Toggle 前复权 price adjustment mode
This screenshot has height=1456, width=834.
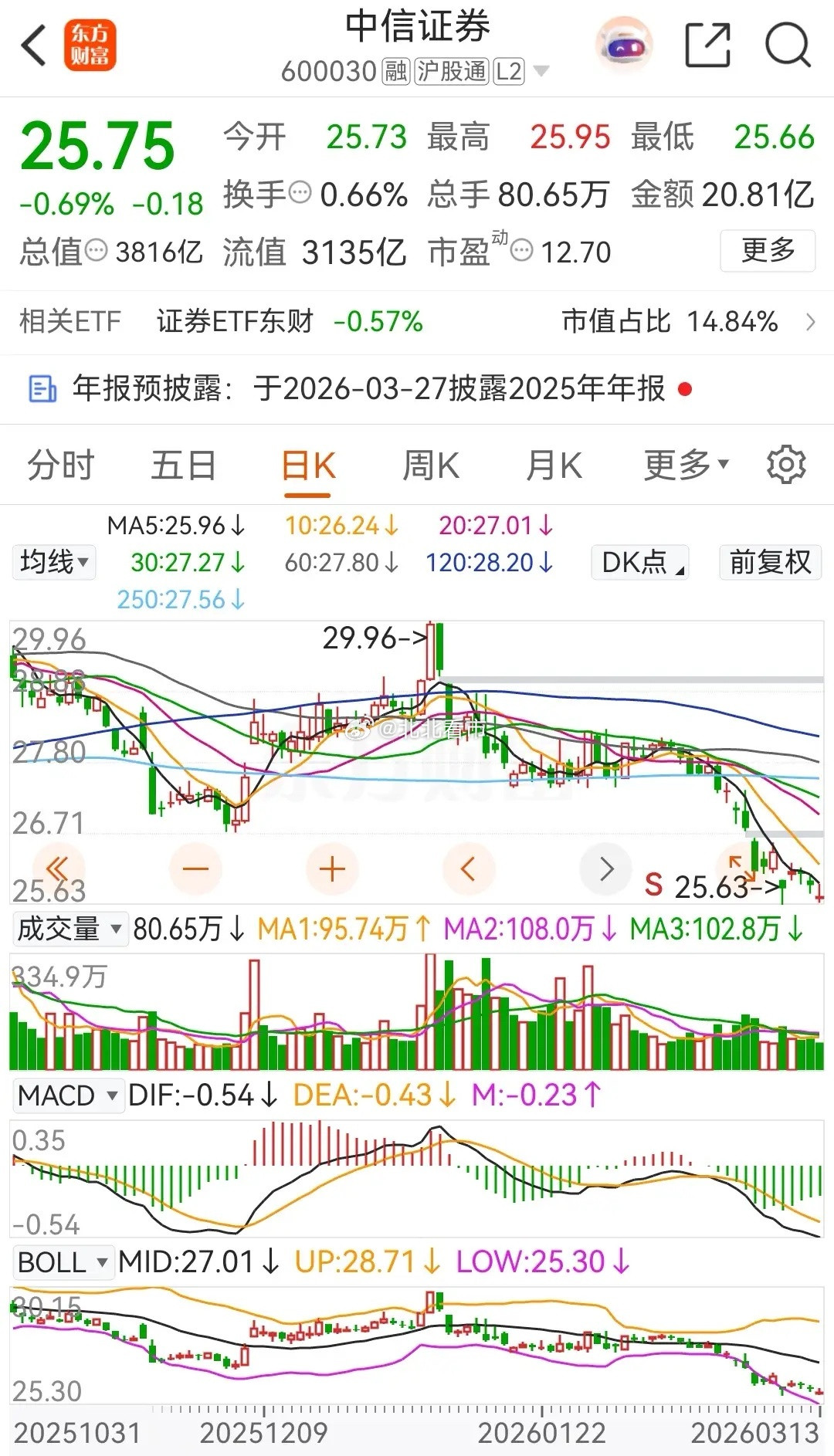(769, 563)
